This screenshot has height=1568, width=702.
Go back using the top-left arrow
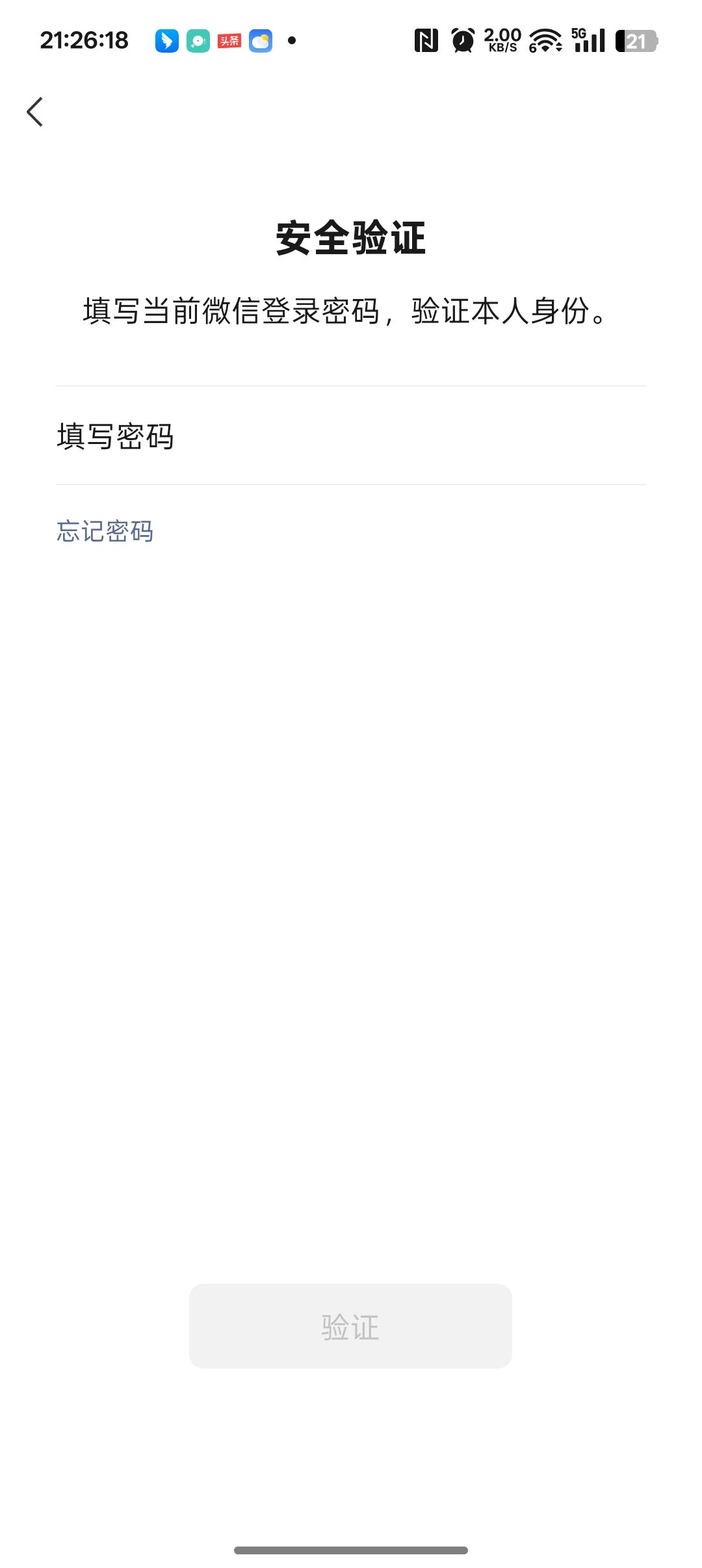pyautogui.click(x=35, y=112)
